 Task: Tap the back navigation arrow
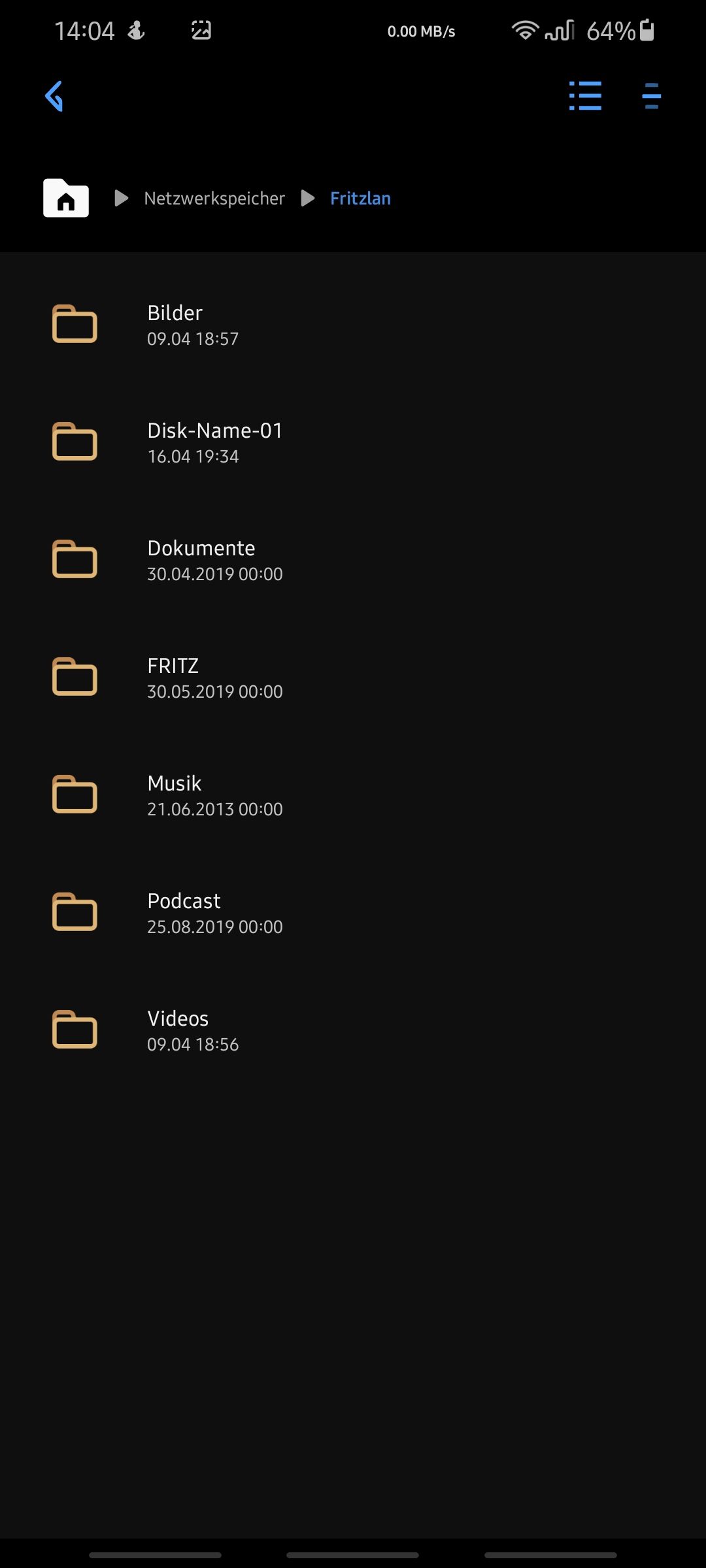pyautogui.click(x=55, y=96)
